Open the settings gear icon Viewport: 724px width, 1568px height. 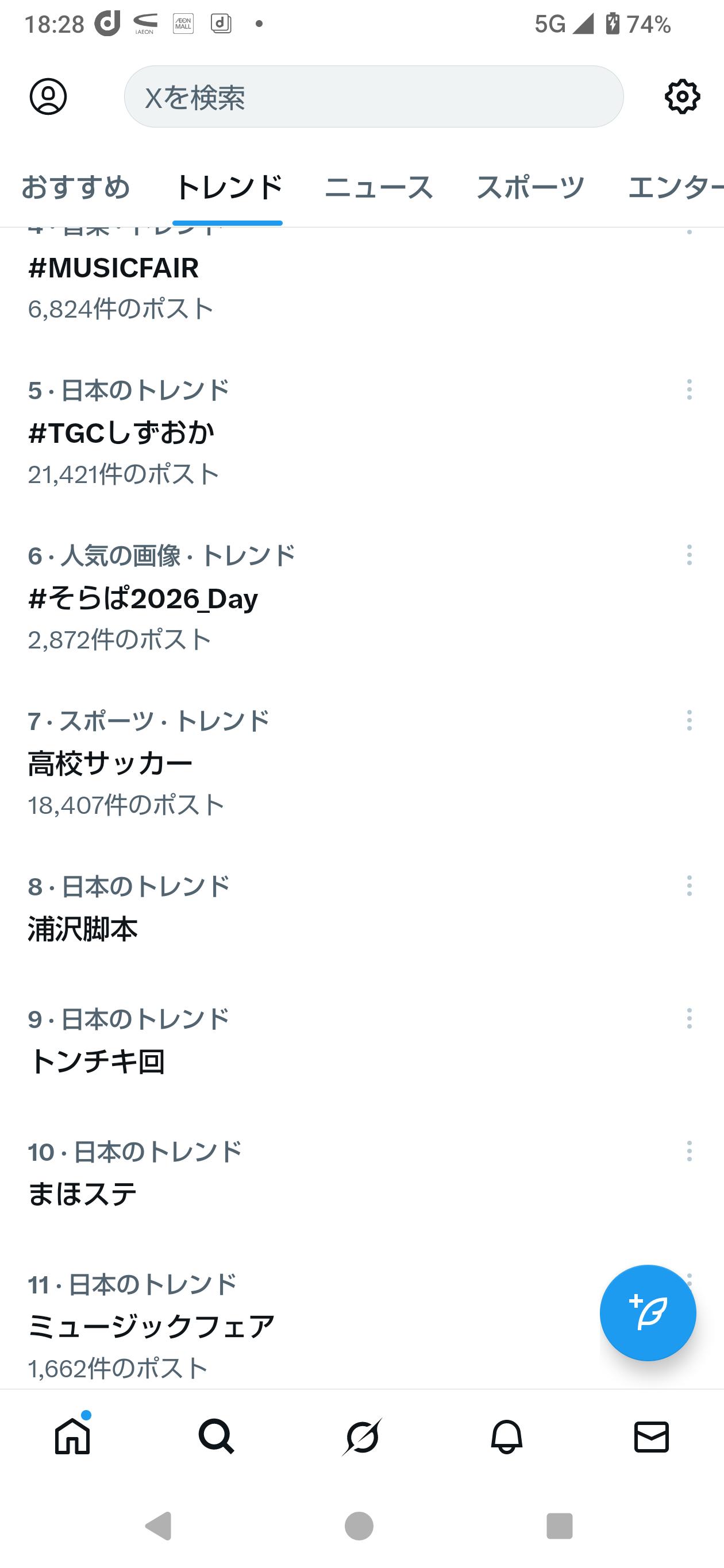tap(682, 96)
